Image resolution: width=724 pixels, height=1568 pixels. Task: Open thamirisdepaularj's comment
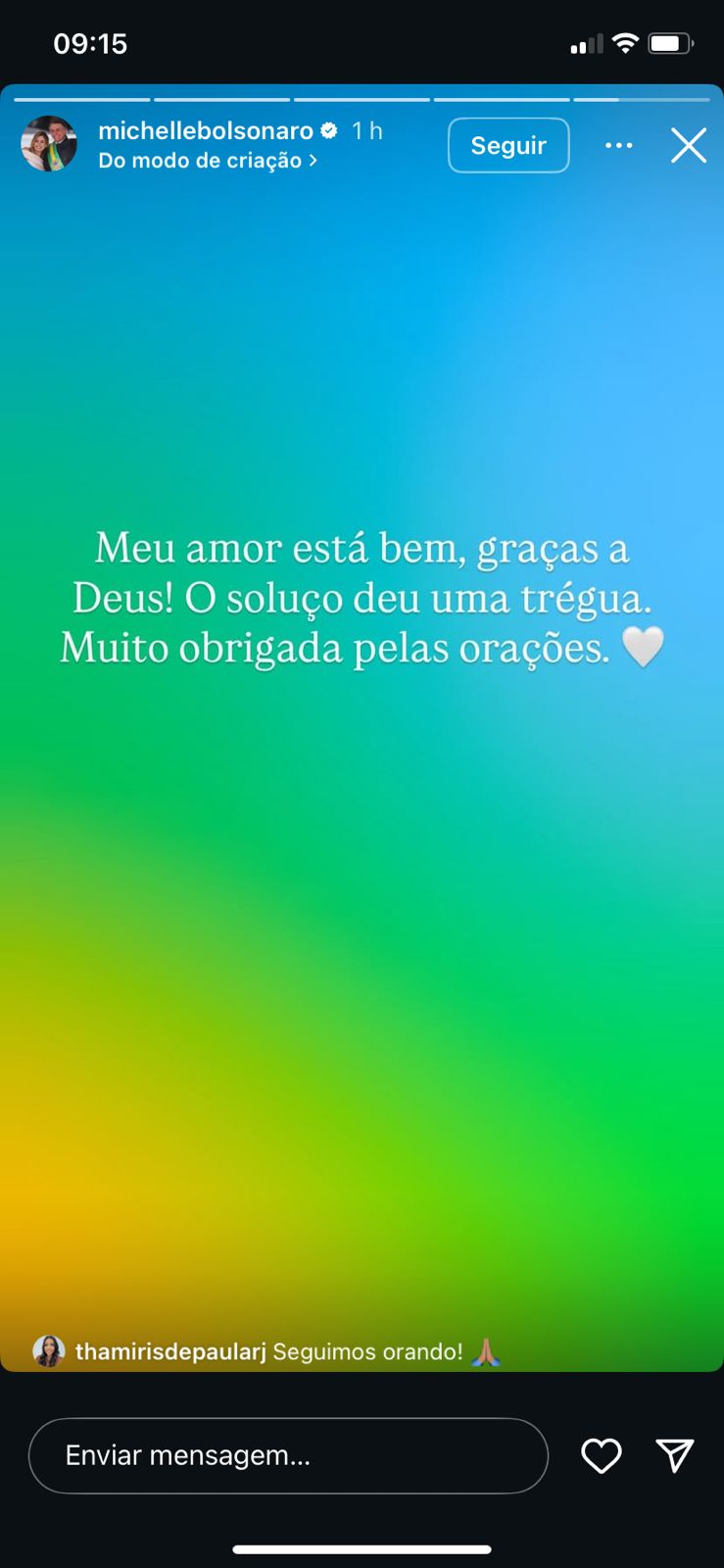(268, 1351)
